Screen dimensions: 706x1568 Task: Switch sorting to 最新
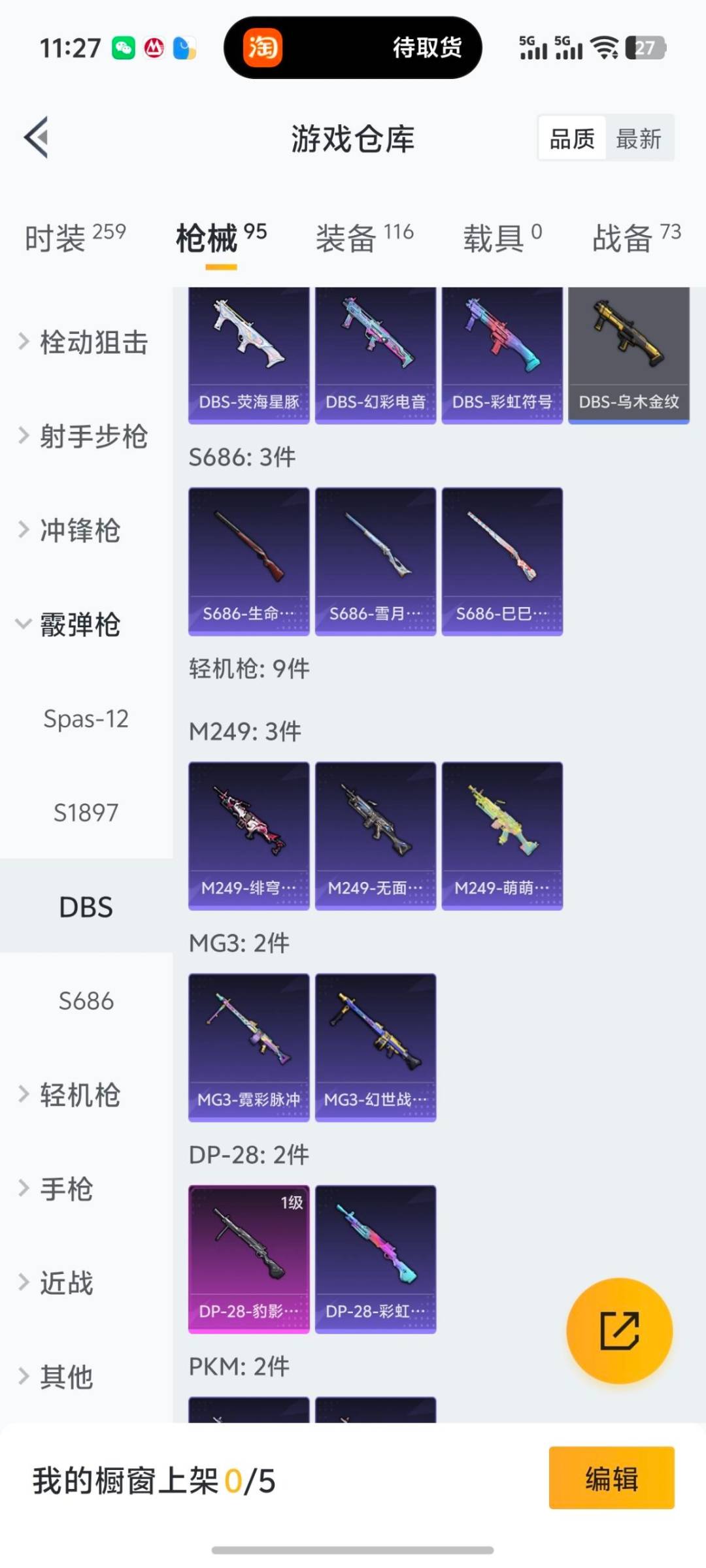tap(641, 138)
